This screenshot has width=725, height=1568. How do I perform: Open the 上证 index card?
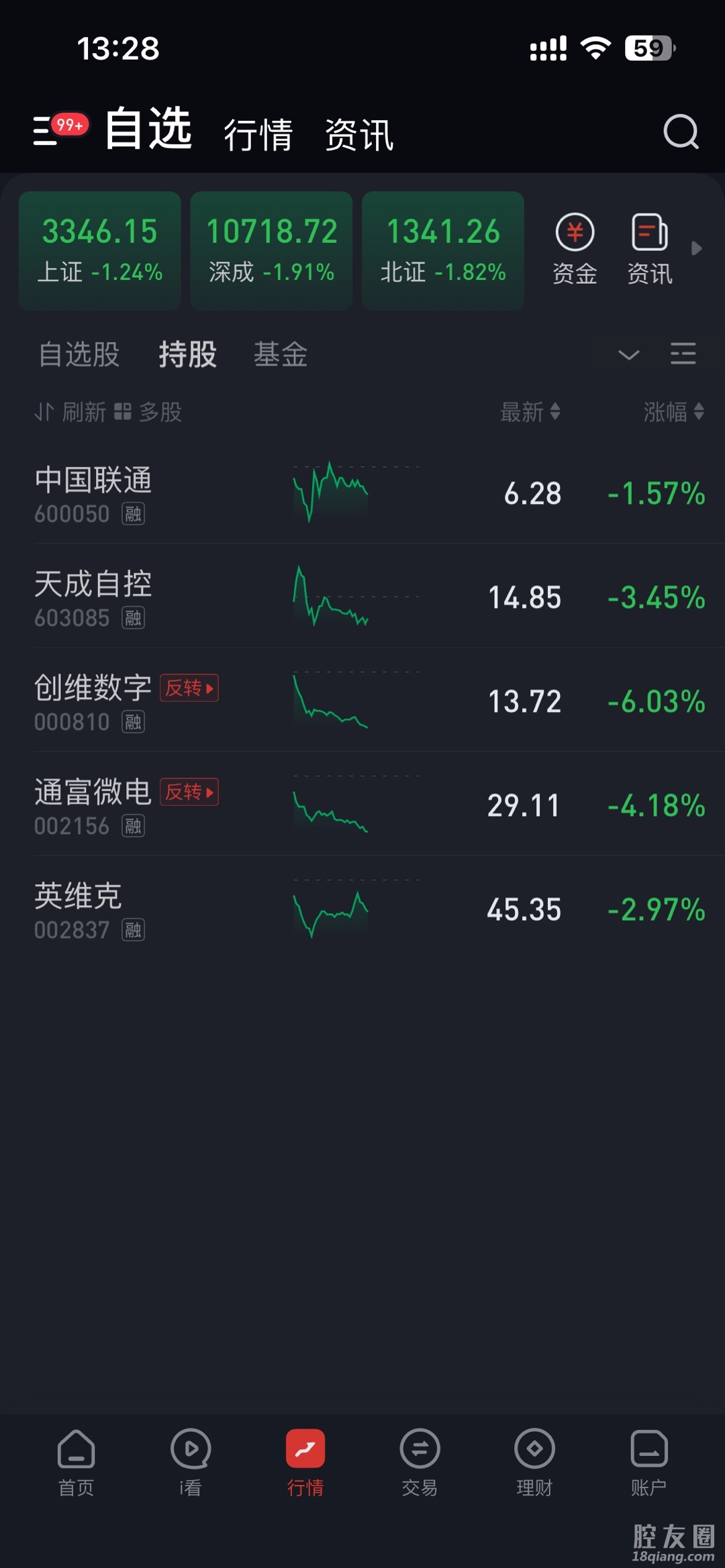click(100, 250)
